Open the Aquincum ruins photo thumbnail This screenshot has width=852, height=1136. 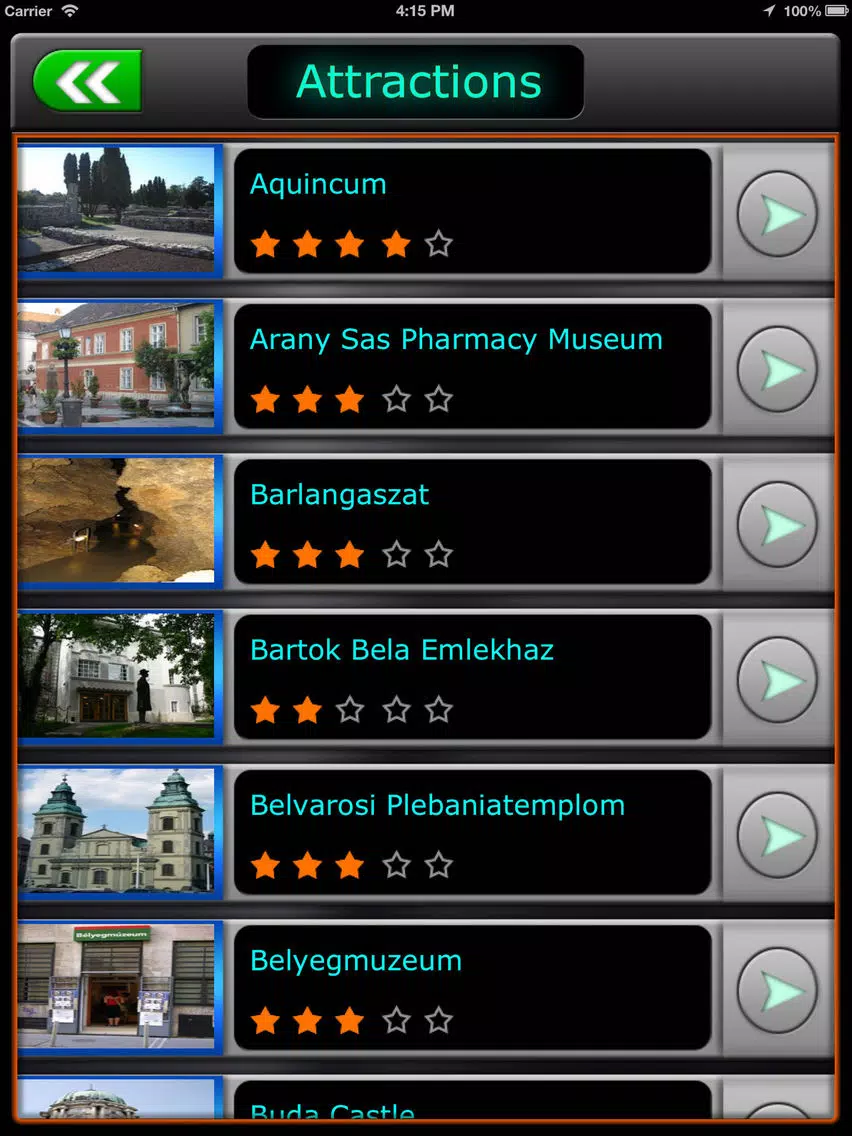tap(118, 211)
